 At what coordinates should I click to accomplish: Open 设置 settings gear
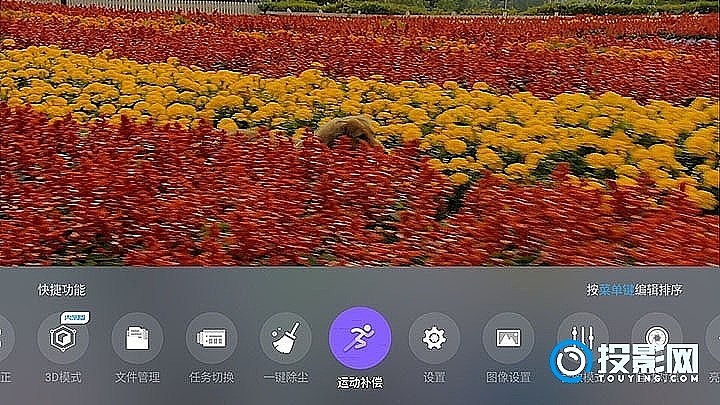434,339
